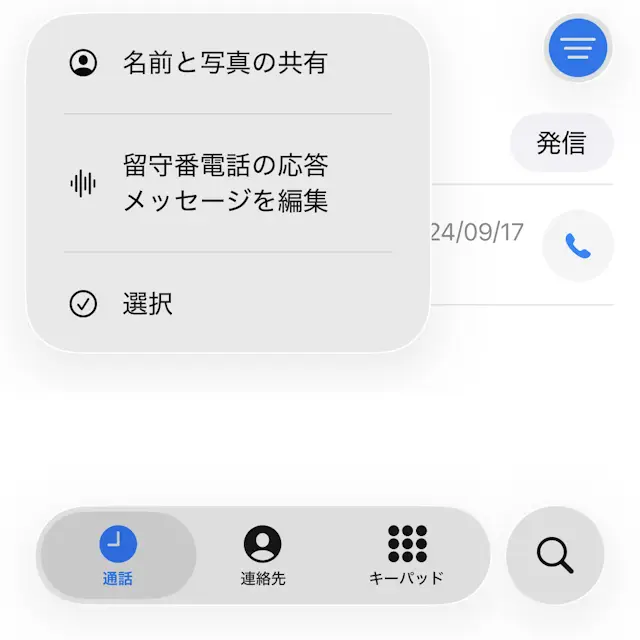Switch to the 通話 tab
This screenshot has width=640, height=640.
pos(118,556)
